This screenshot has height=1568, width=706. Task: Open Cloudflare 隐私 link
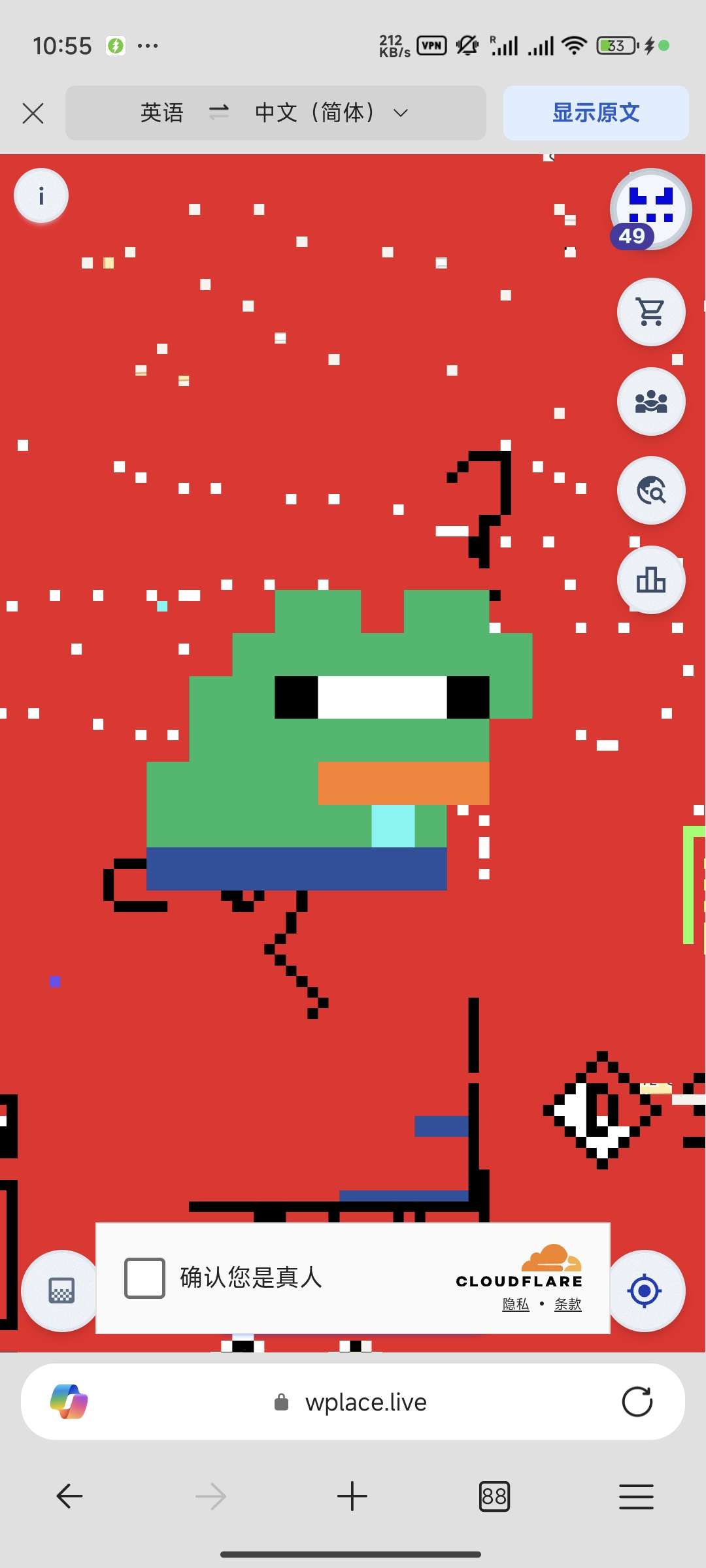point(515,1305)
